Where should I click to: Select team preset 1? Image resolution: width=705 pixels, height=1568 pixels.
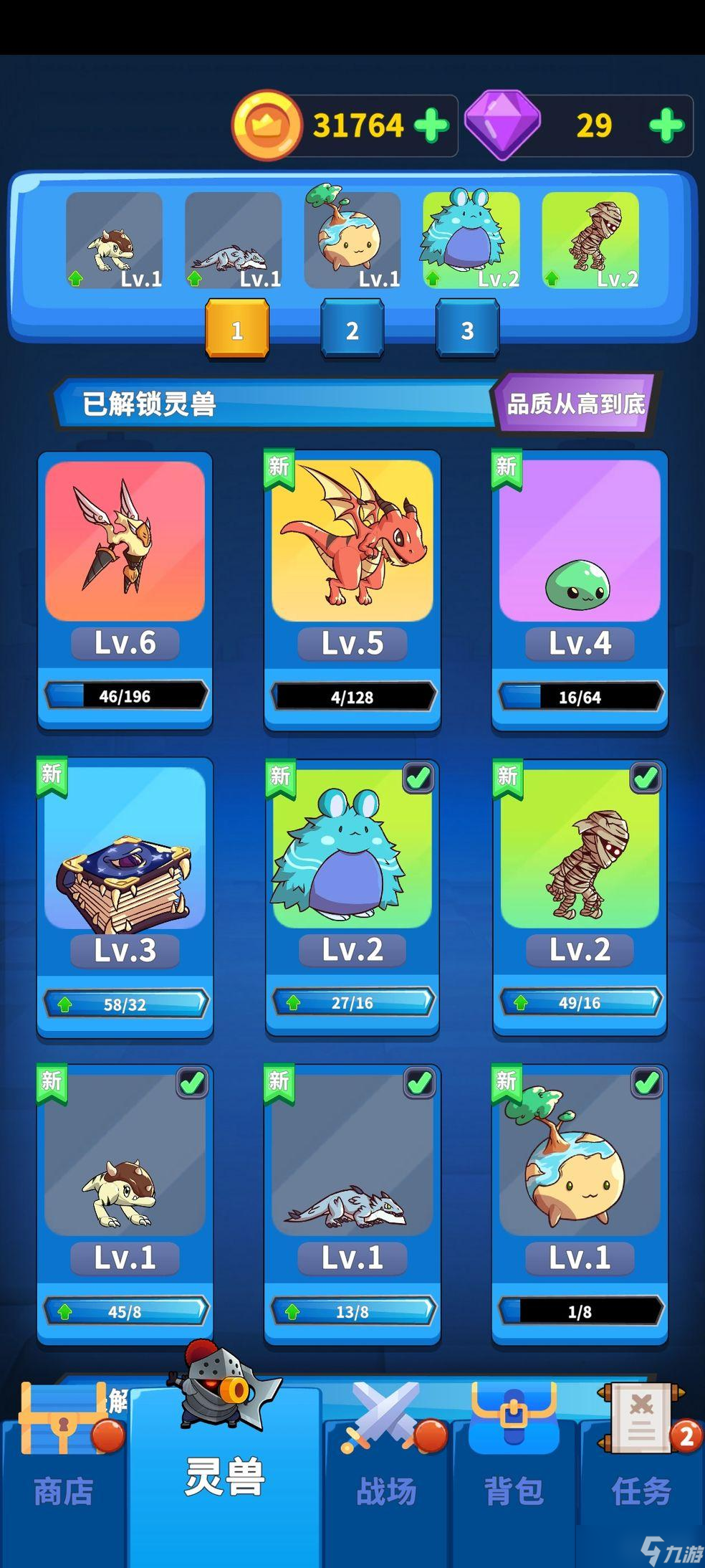[237, 330]
